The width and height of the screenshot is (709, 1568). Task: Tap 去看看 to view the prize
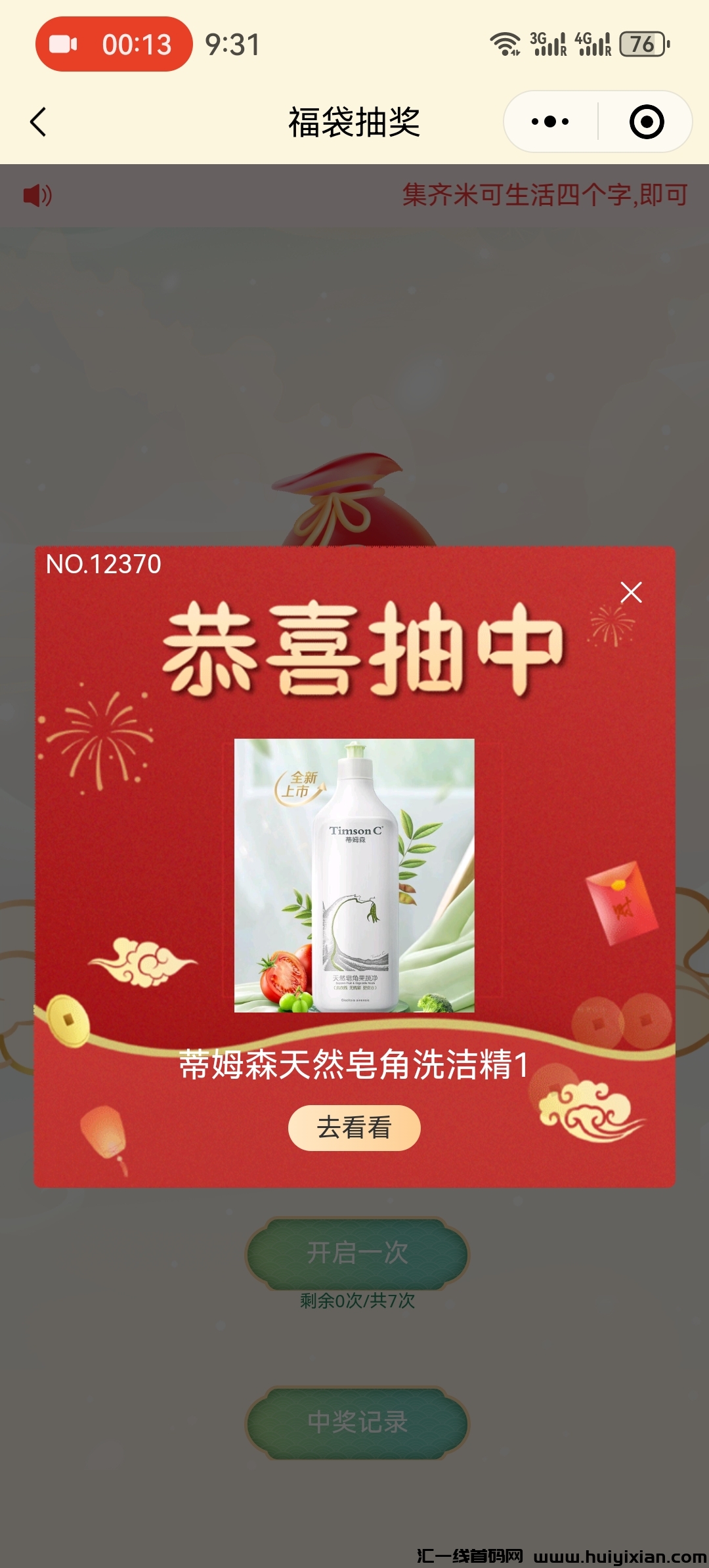coord(354,1127)
